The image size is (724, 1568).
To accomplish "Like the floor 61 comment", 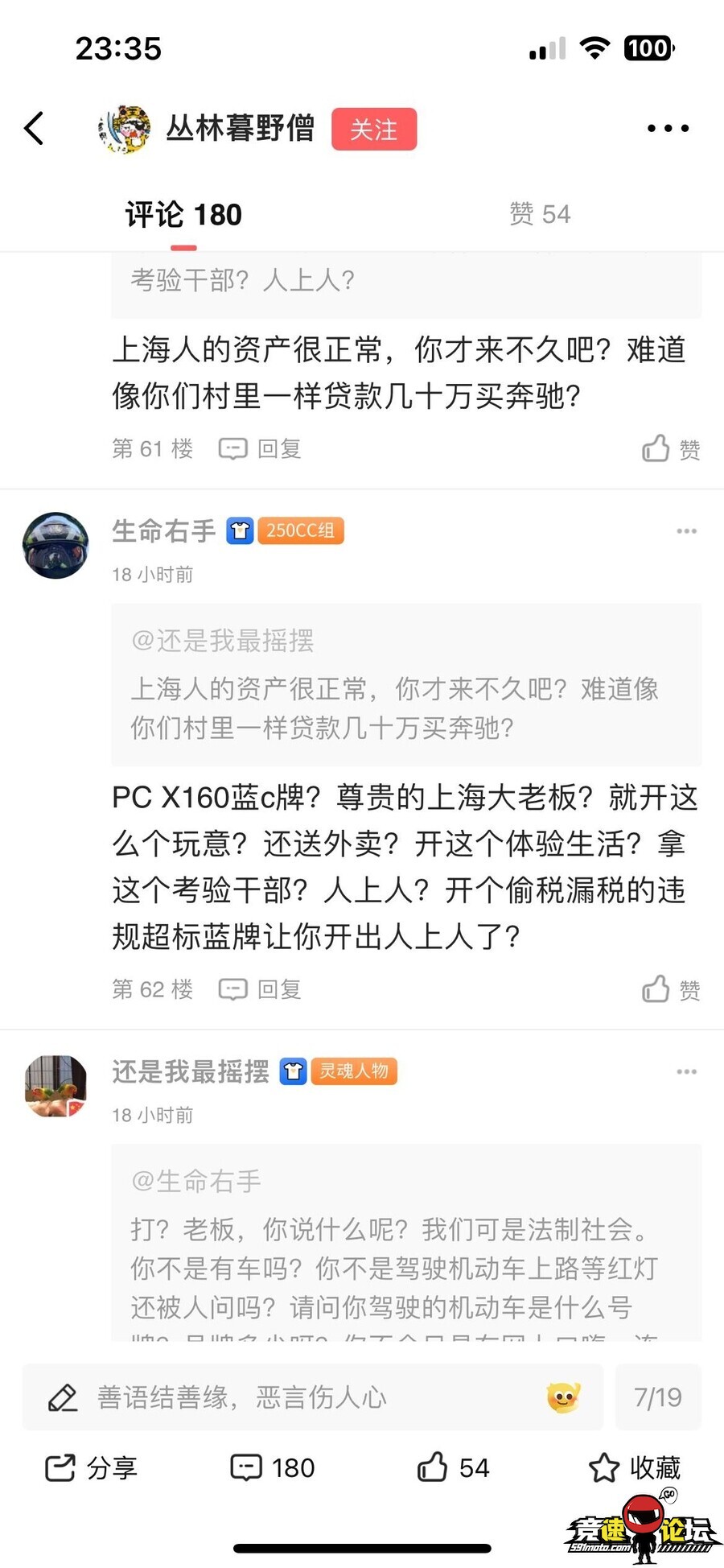I will 671,448.
